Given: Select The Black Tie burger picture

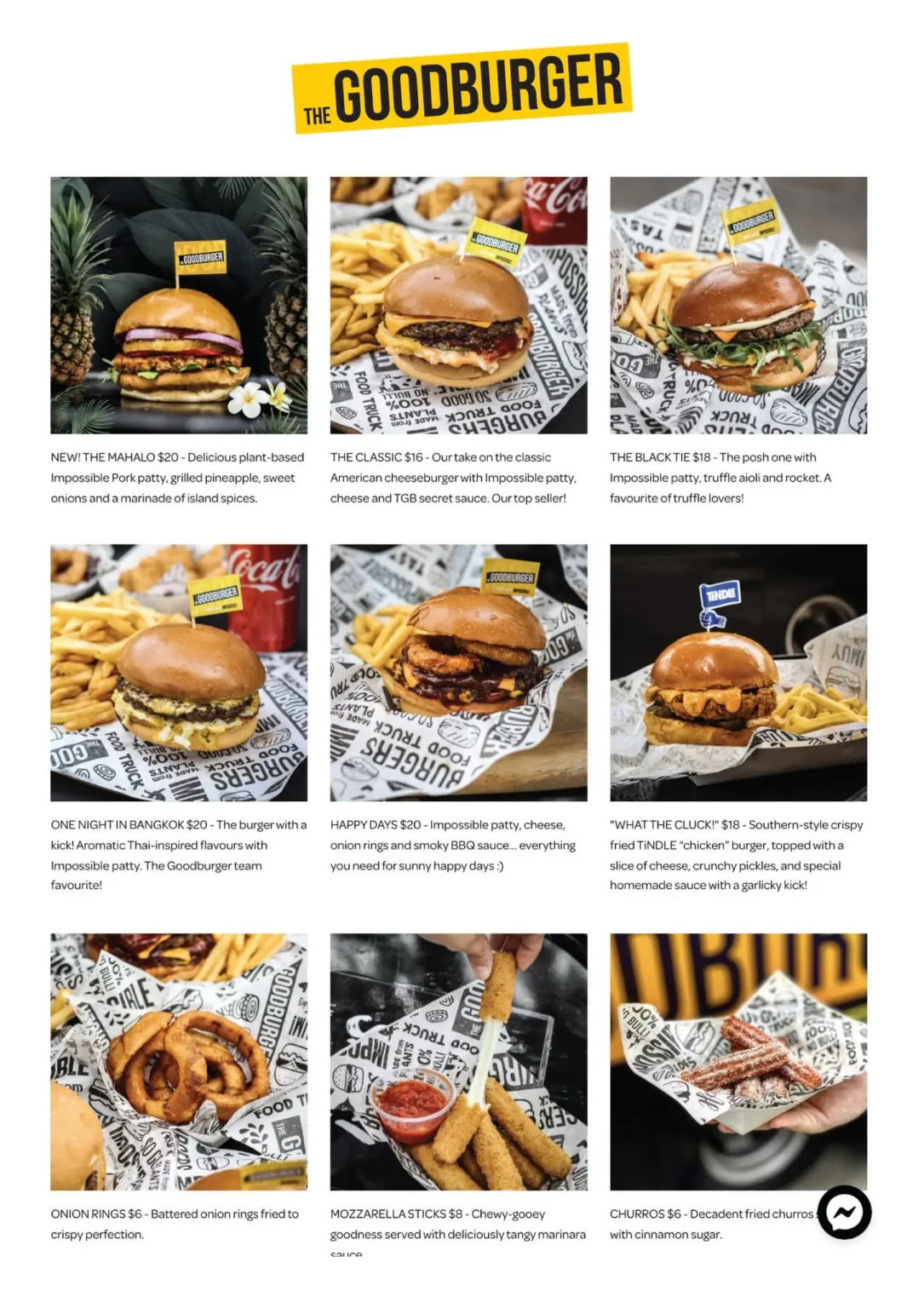Looking at the screenshot, I should (x=738, y=305).
